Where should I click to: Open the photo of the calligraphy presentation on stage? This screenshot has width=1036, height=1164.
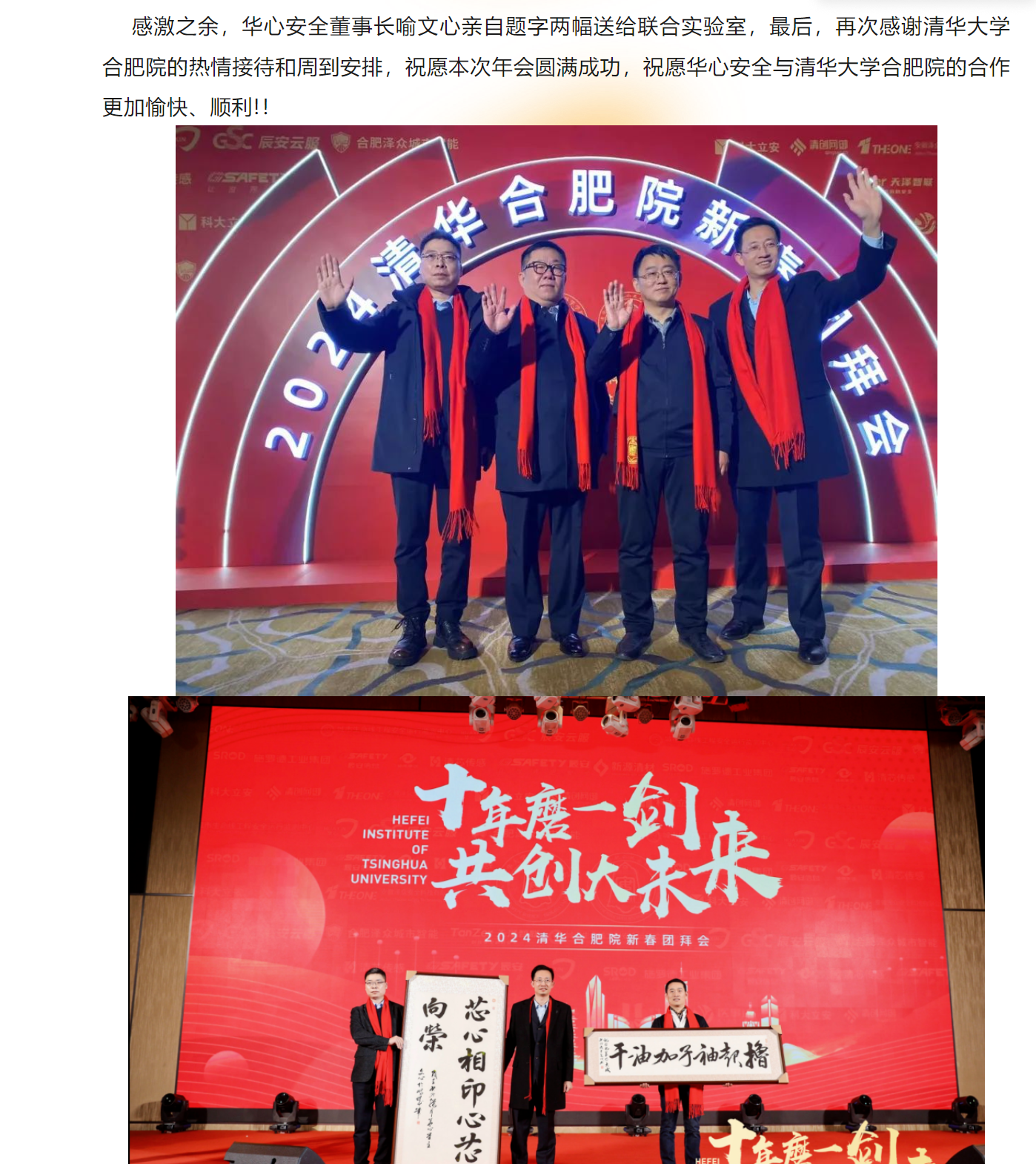click(x=556, y=930)
